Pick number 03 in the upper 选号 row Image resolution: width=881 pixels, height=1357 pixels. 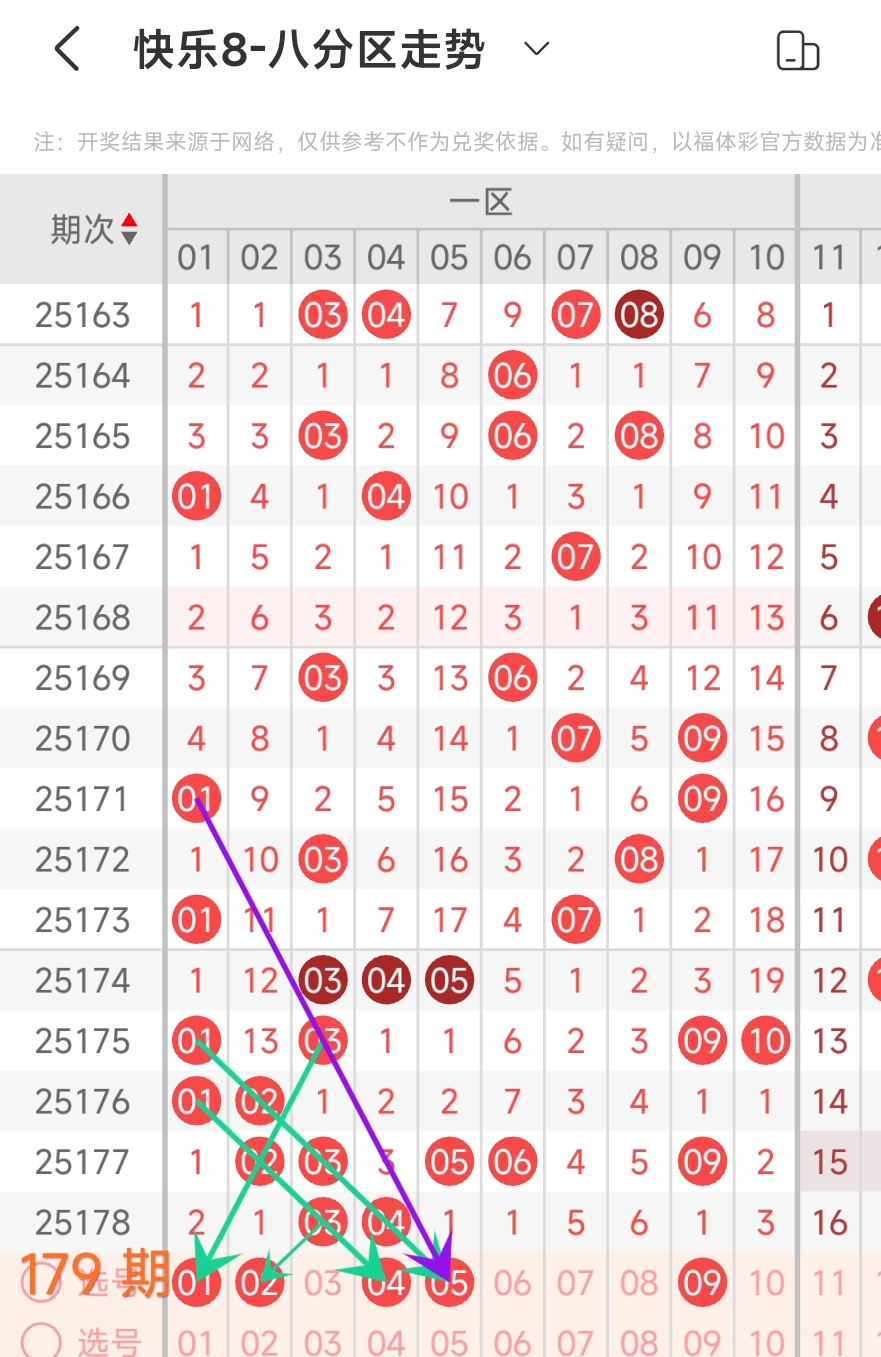tap(323, 1283)
